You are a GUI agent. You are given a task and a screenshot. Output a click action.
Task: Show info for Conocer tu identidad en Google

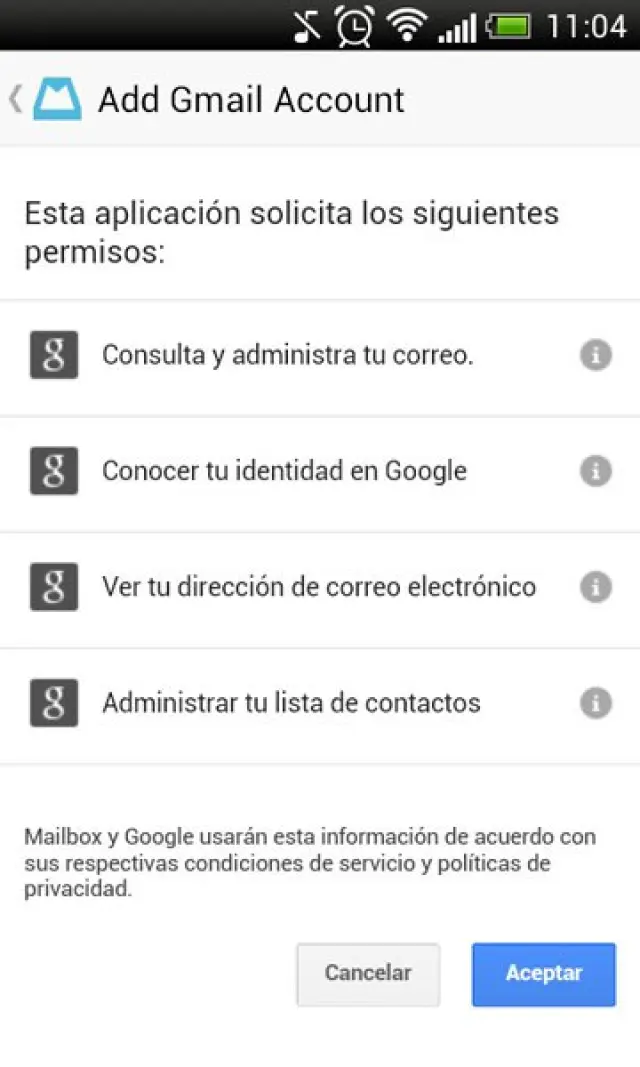(x=595, y=471)
